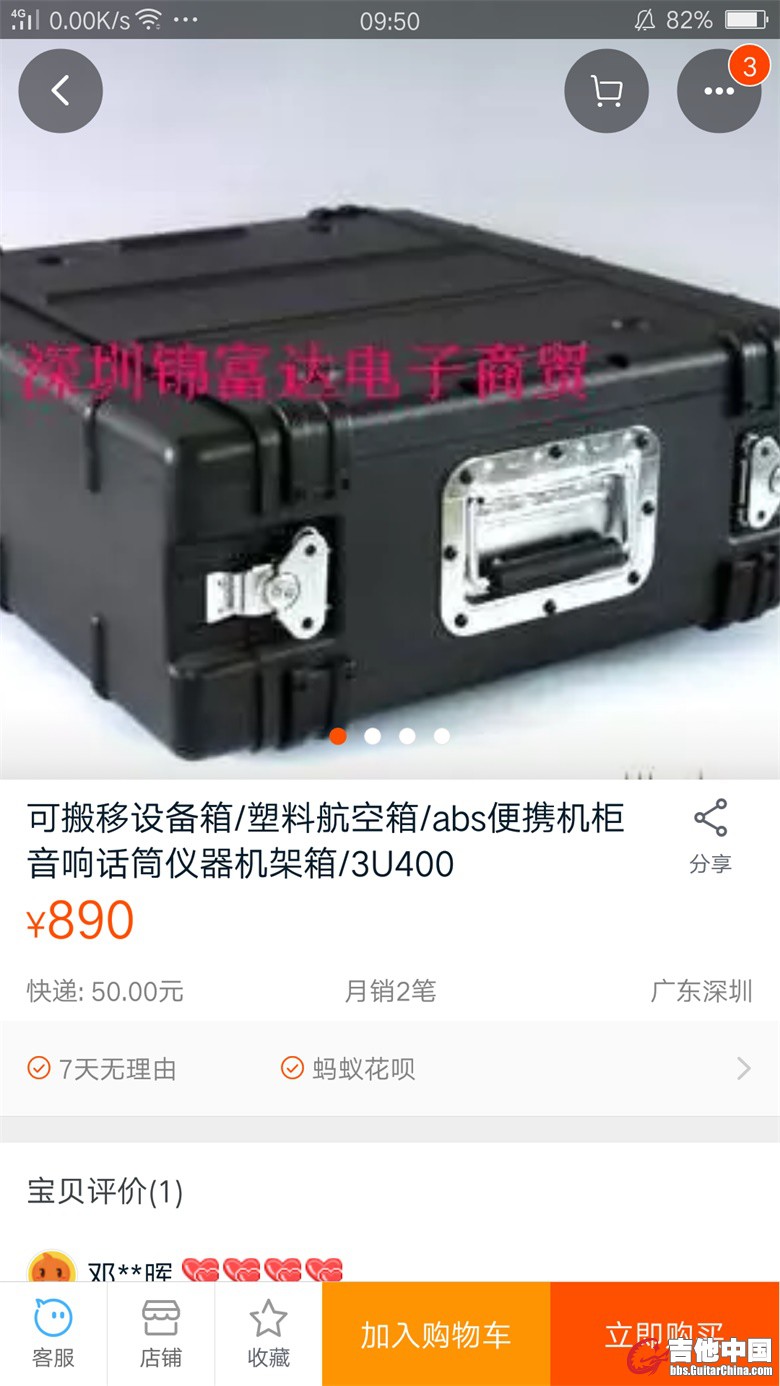Buy now with 立即购买 button

pos(664,1334)
